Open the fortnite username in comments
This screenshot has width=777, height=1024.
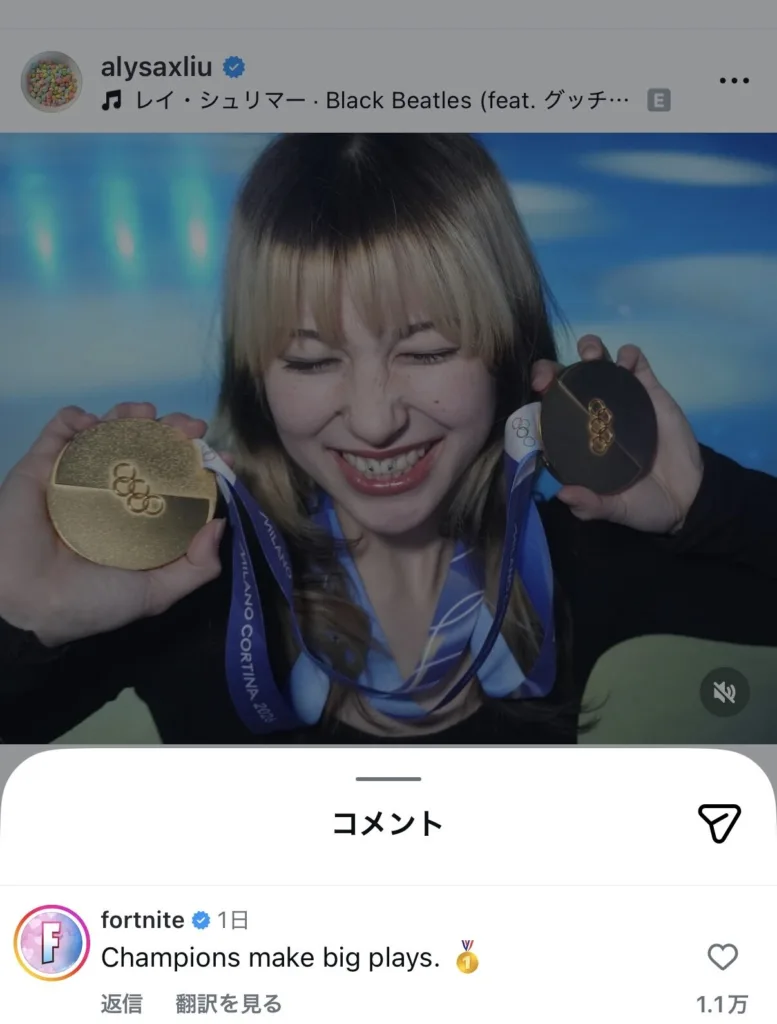point(143,919)
